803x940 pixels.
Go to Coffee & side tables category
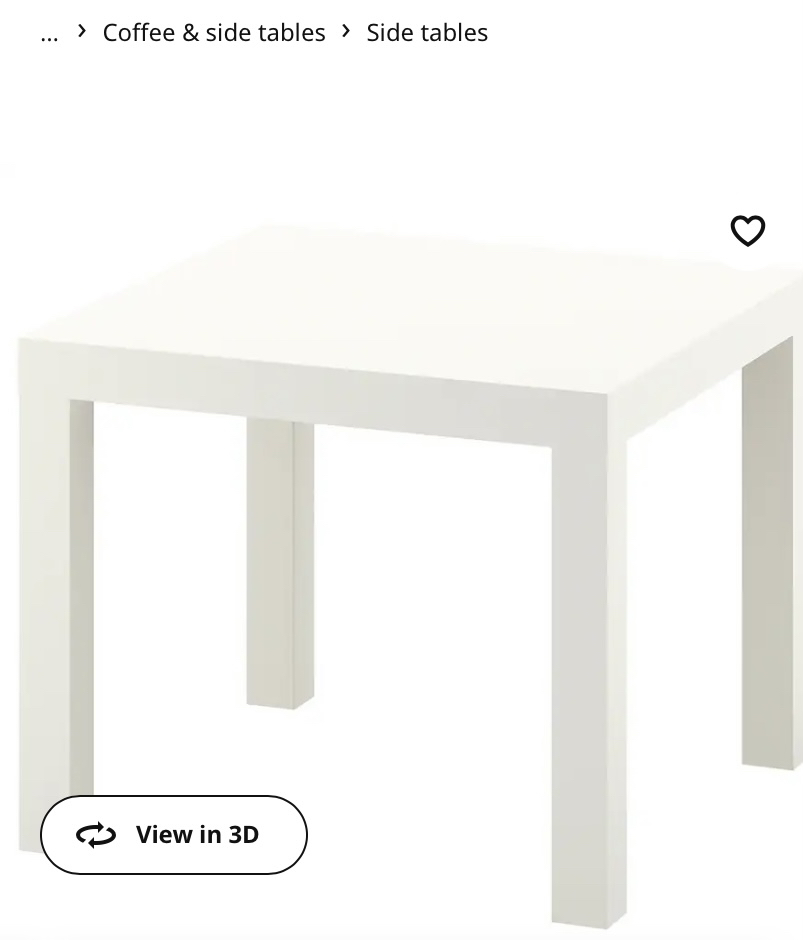click(214, 32)
